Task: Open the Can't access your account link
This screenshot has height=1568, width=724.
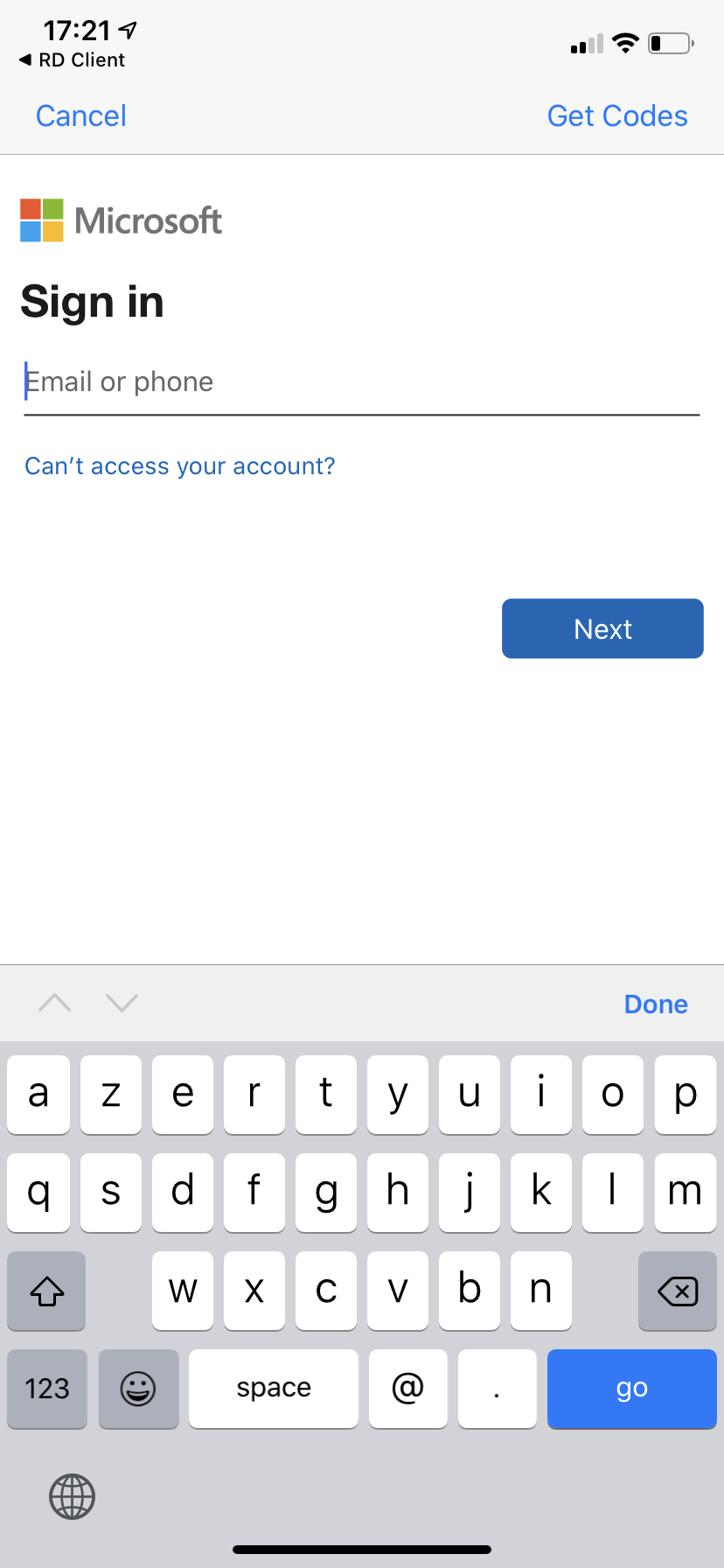Action: pos(179,465)
